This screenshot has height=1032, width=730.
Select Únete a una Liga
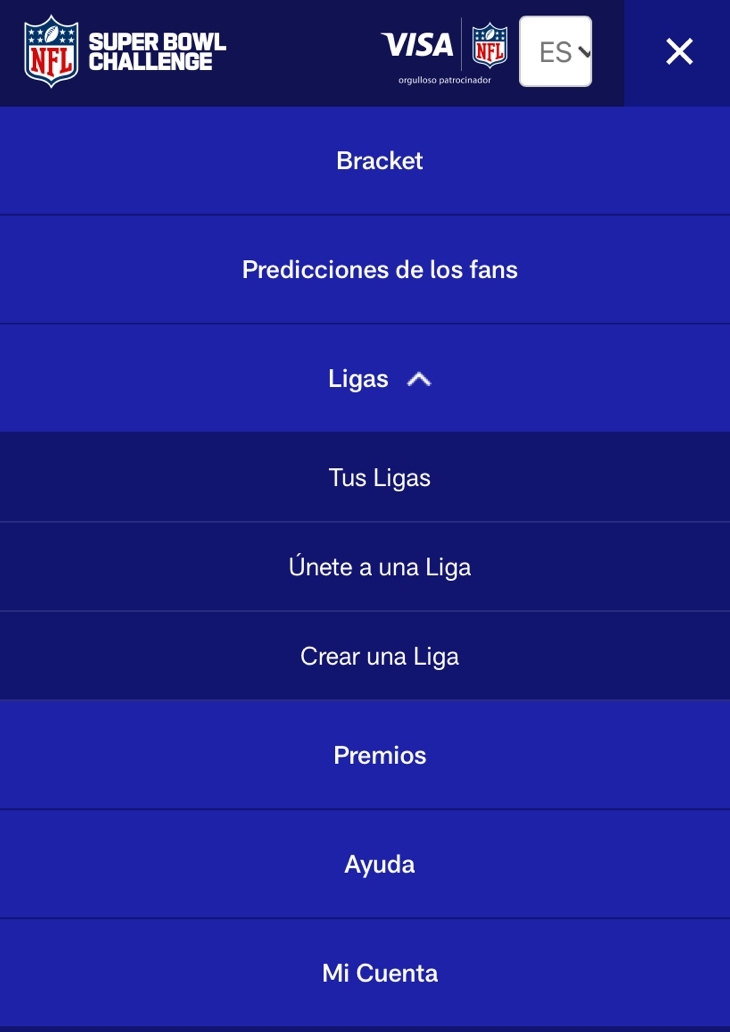(x=379, y=567)
